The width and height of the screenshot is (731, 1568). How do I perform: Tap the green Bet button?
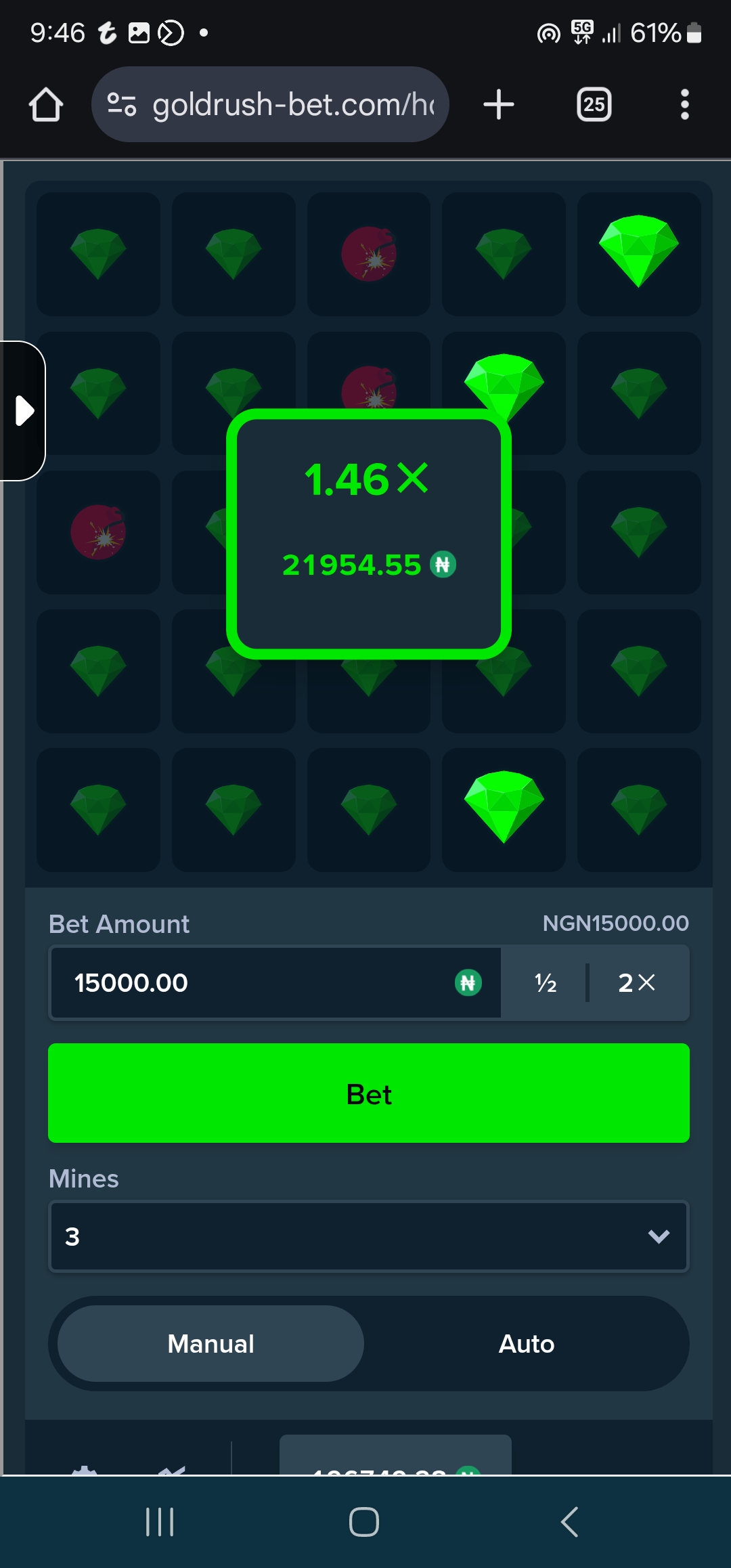tap(368, 1093)
